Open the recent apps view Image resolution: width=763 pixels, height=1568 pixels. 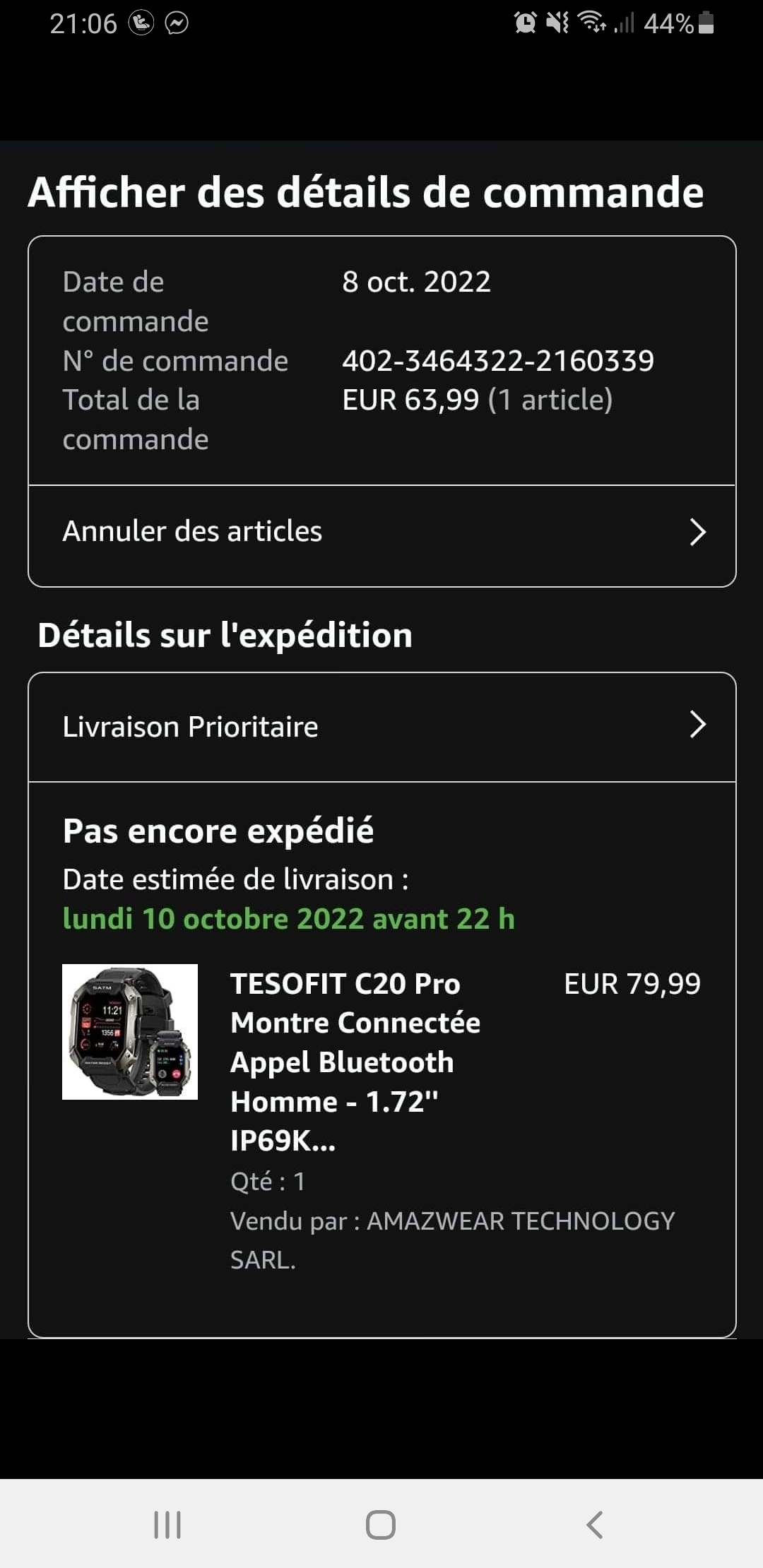167,1525
